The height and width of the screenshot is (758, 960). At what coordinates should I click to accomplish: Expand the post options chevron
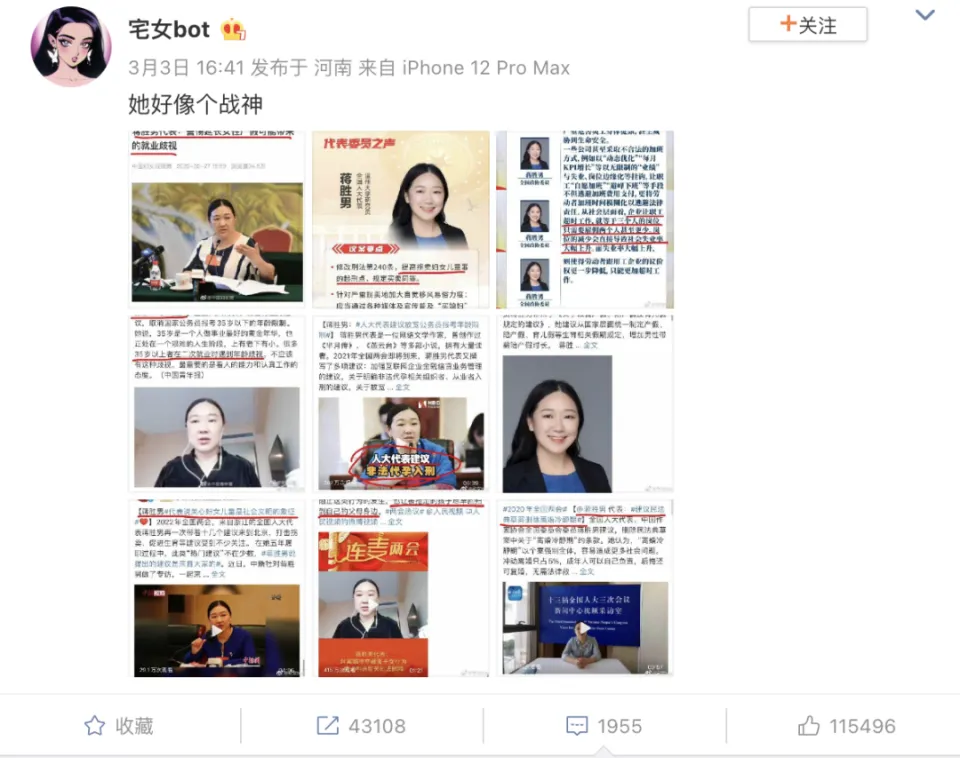pyautogui.click(x=925, y=16)
